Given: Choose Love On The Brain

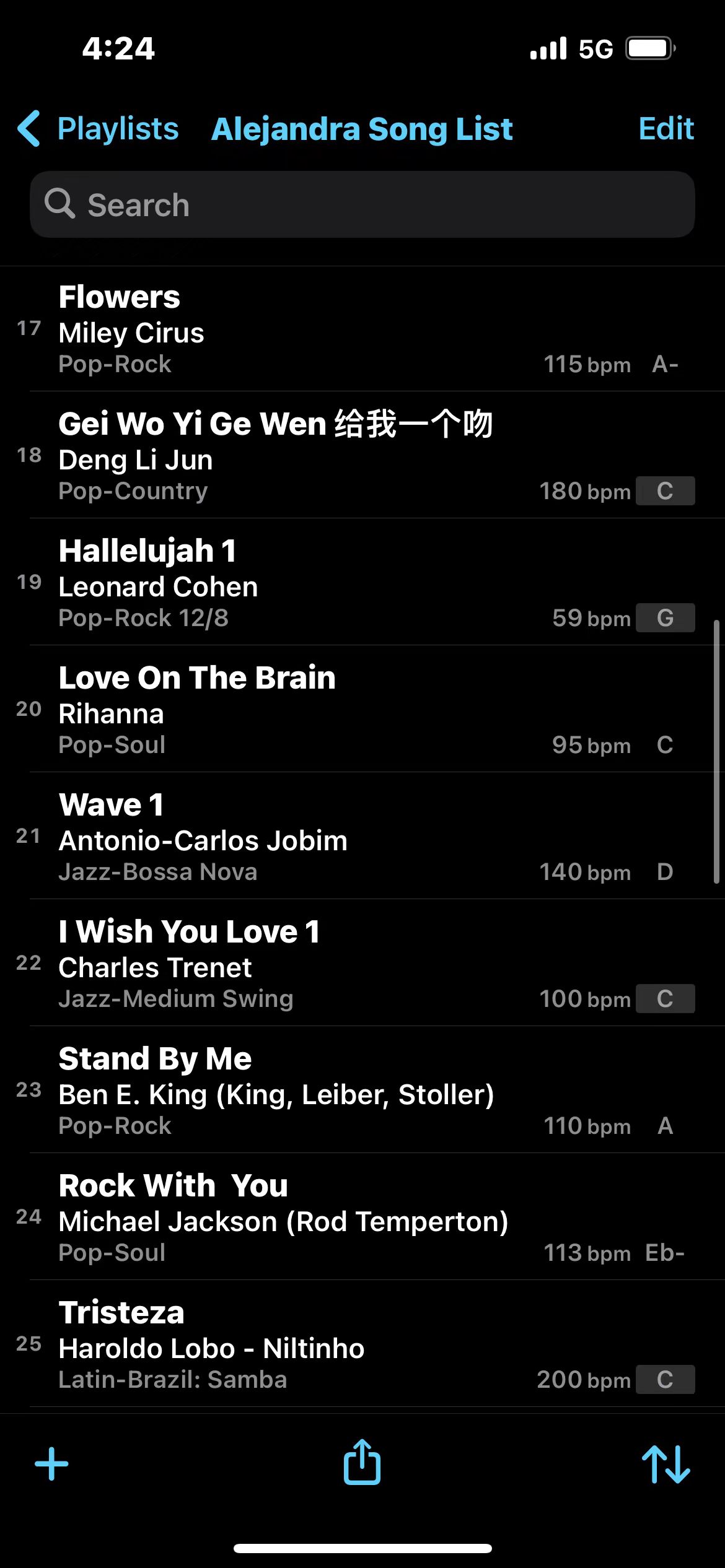Looking at the screenshot, I should pos(362,709).
